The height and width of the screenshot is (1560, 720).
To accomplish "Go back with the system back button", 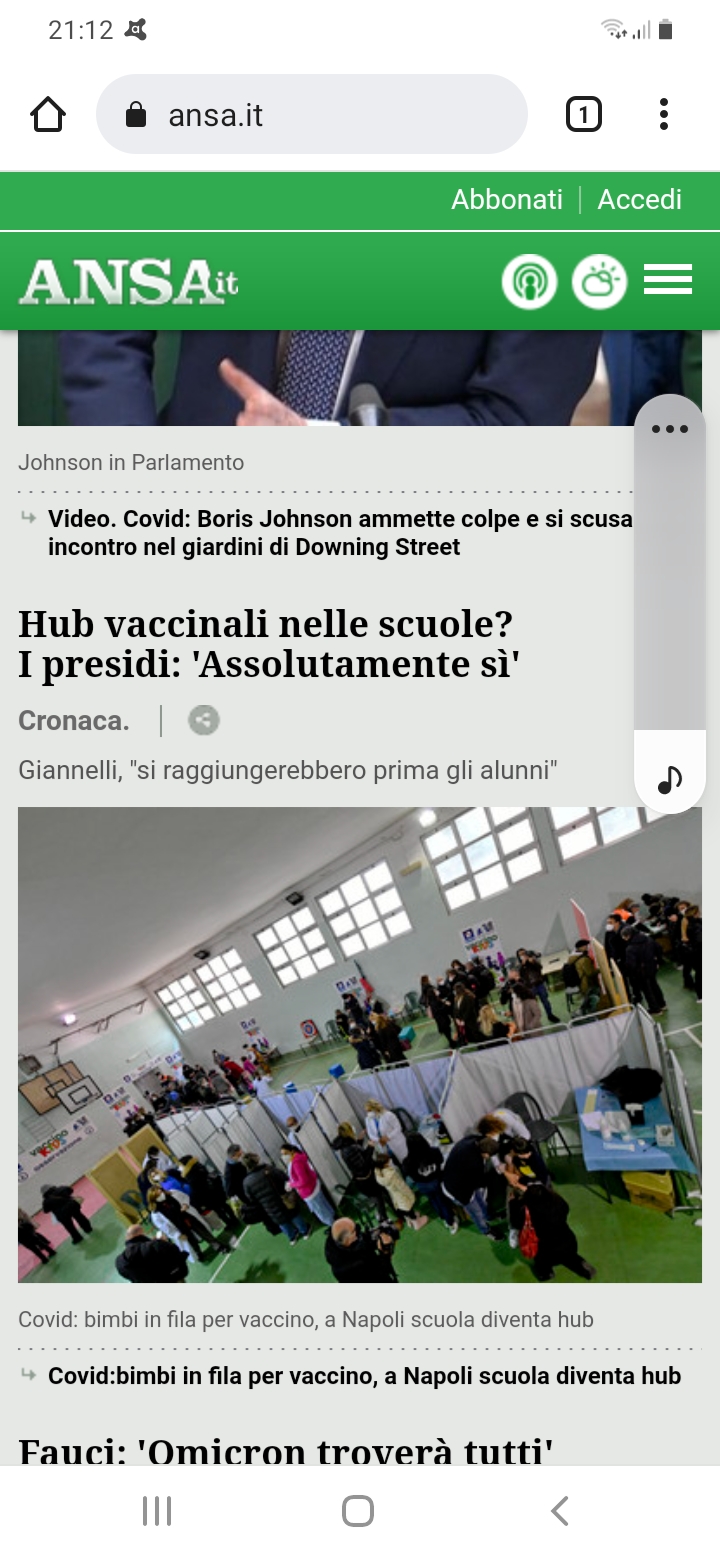I will coord(560,1511).
